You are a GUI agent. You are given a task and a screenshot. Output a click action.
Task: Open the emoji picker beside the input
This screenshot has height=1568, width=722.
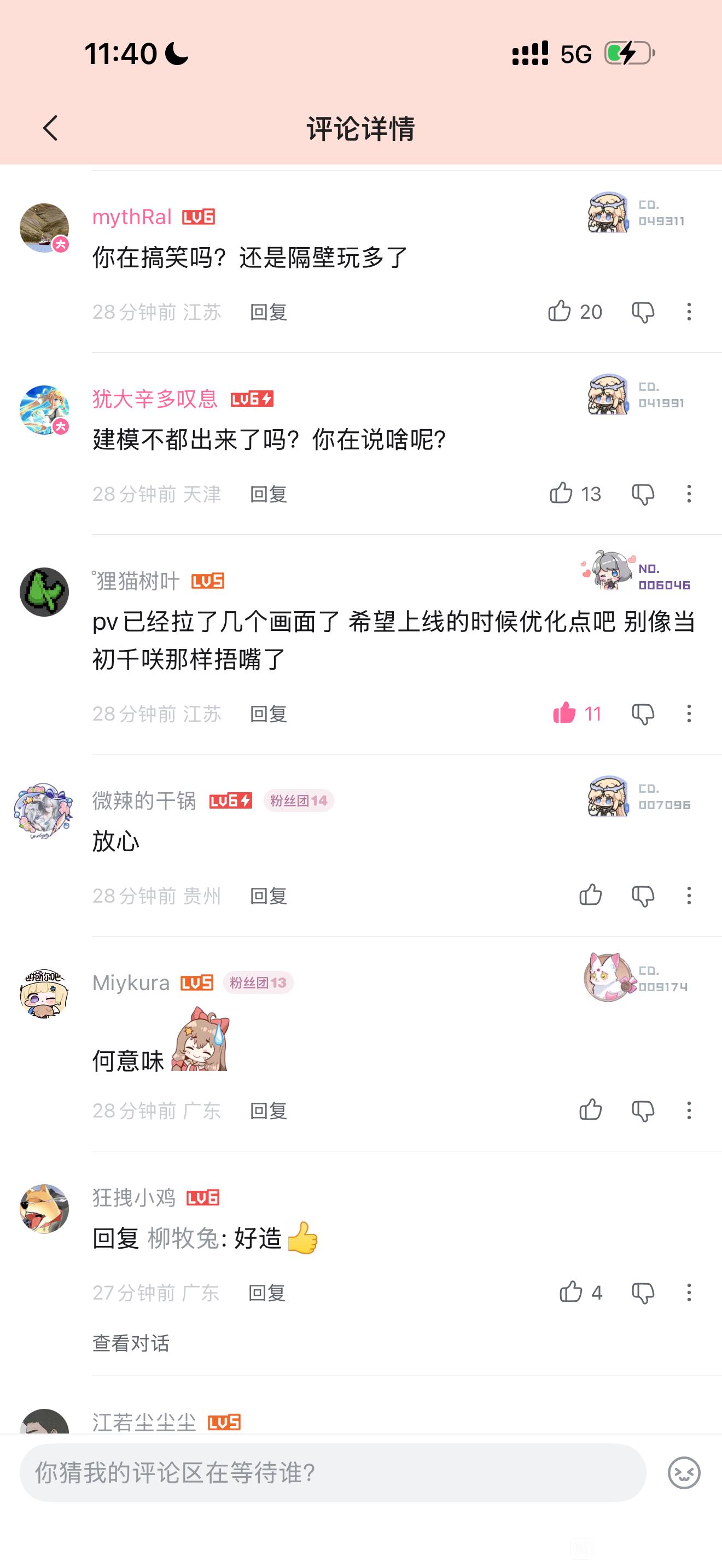point(684,1473)
